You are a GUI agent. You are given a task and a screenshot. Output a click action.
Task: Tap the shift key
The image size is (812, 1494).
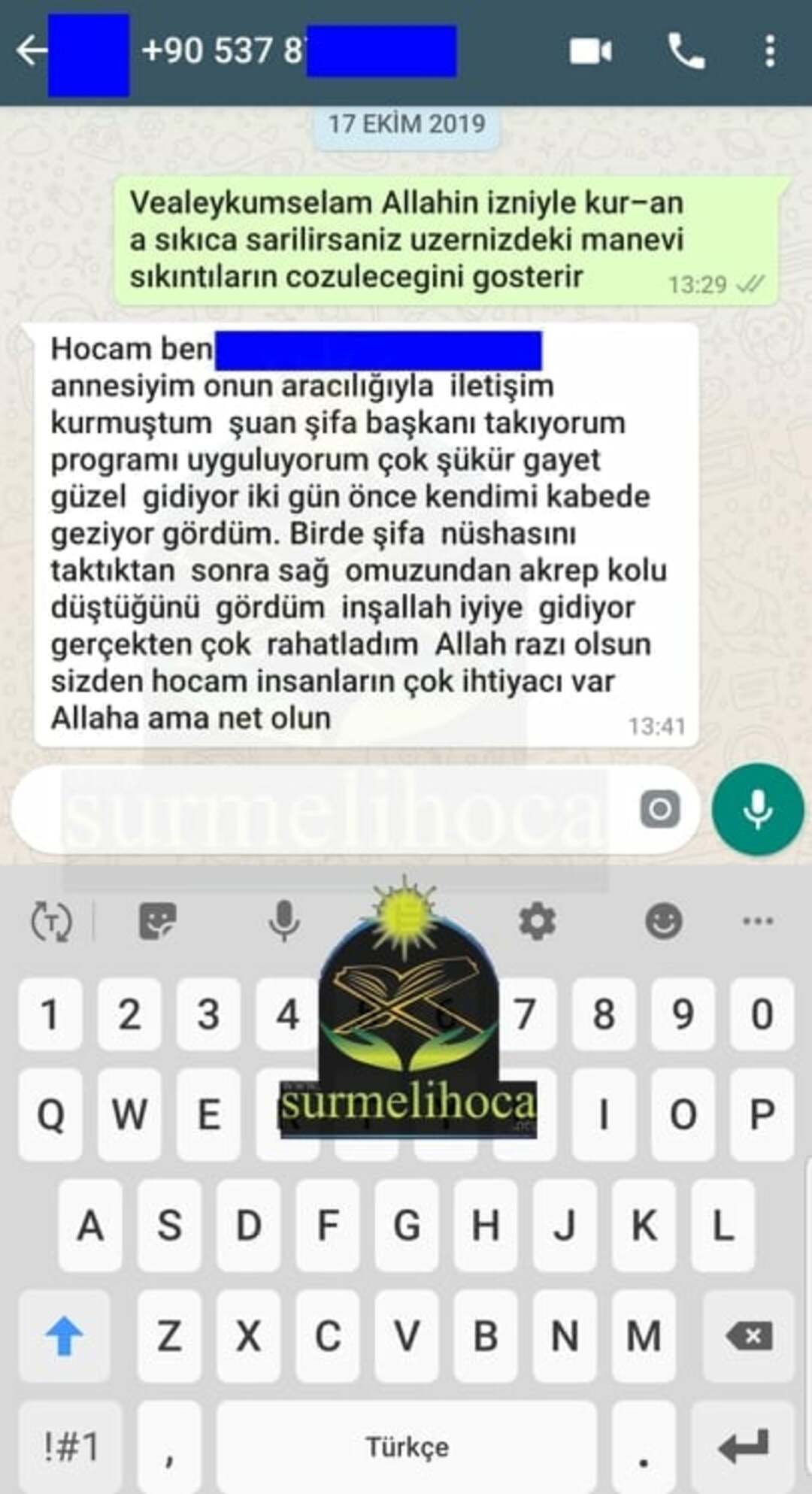(65, 1336)
